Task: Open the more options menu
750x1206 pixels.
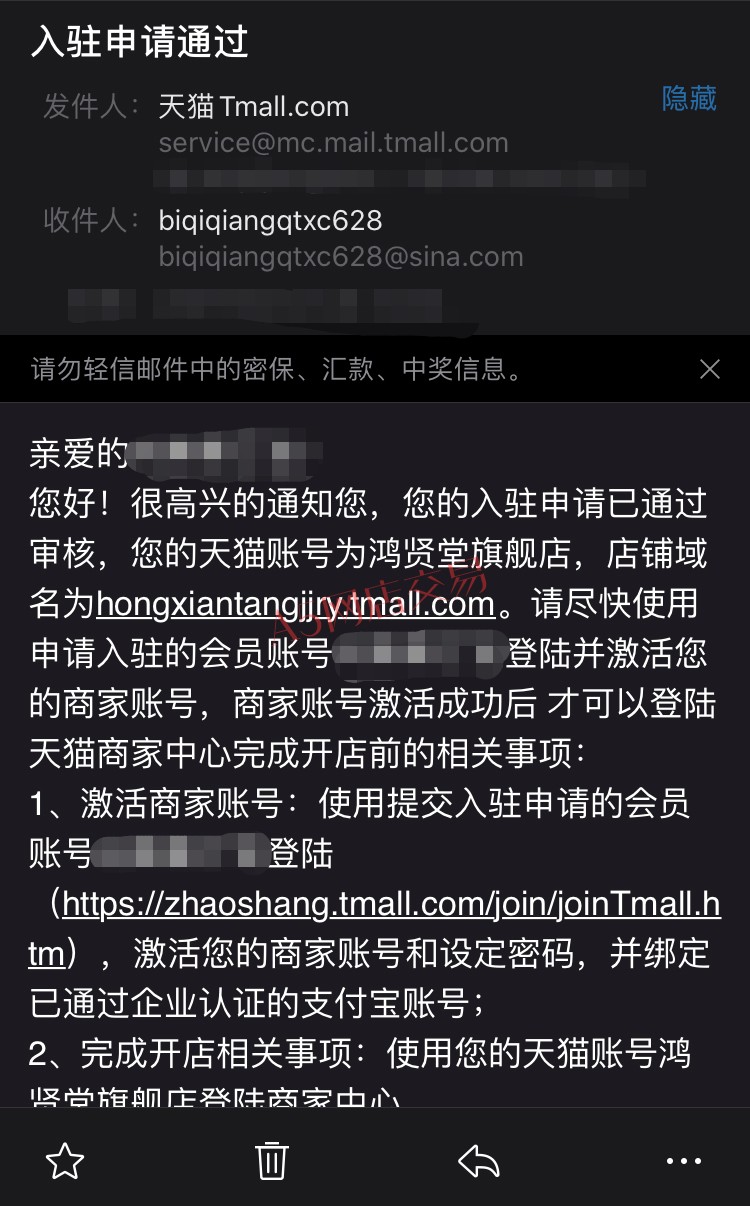Action: pyautogui.click(x=684, y=1161)
